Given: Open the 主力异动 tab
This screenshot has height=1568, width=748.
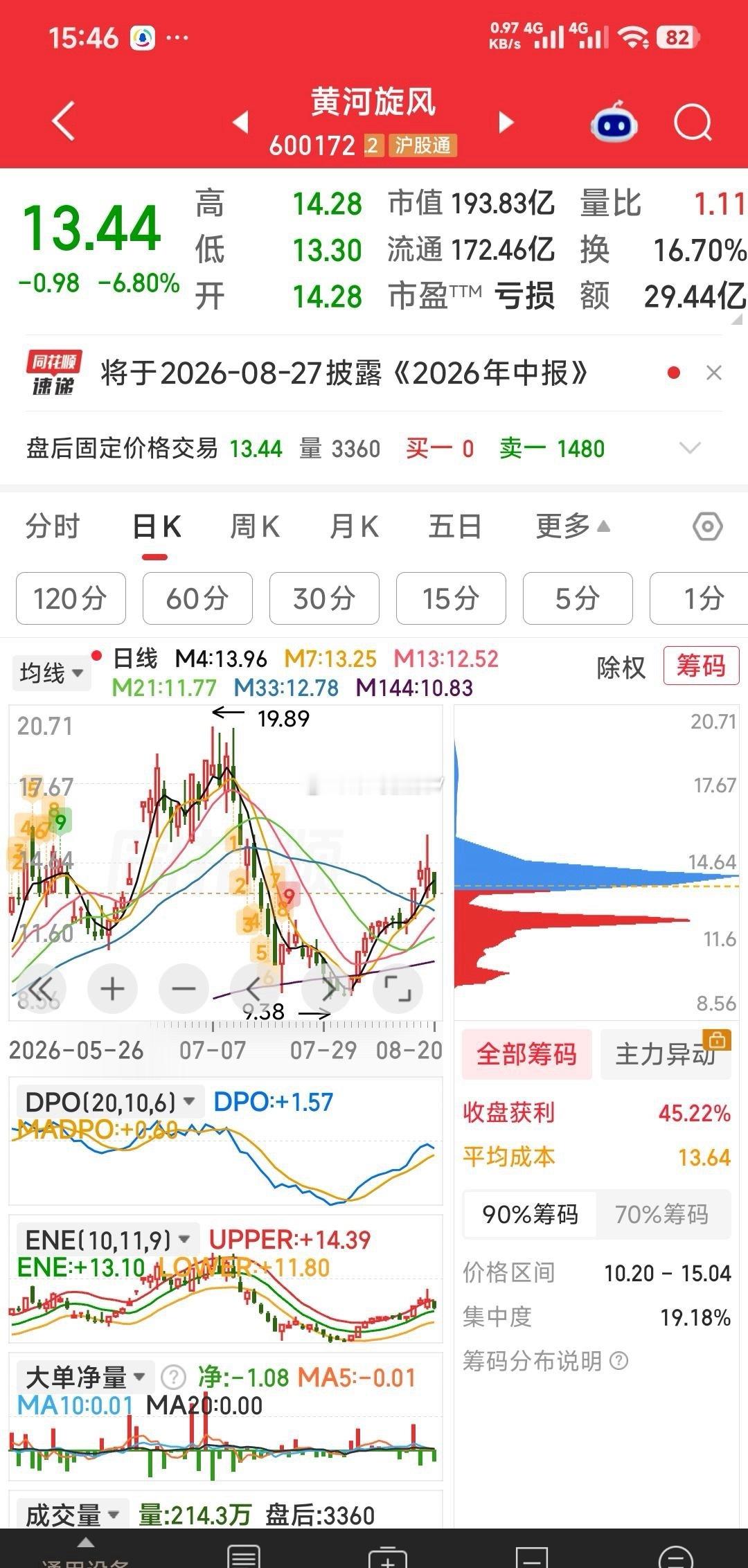Looking at the screenshot, I should click(x=666, y=1054).
